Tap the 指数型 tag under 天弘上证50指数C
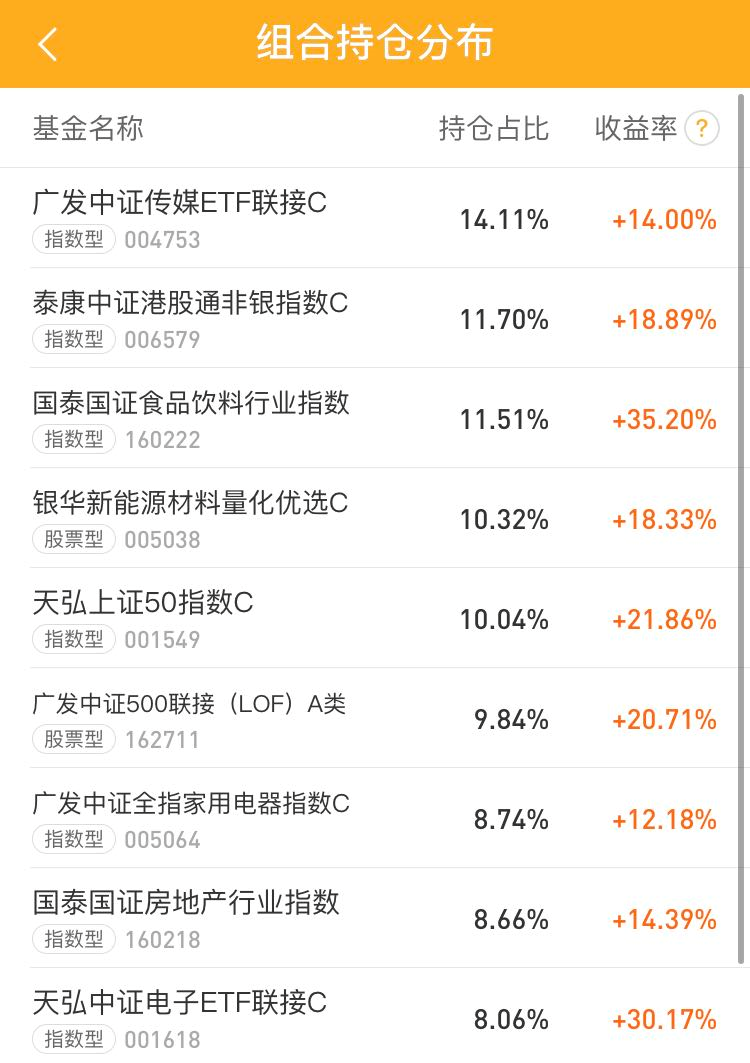 [74, 639]
